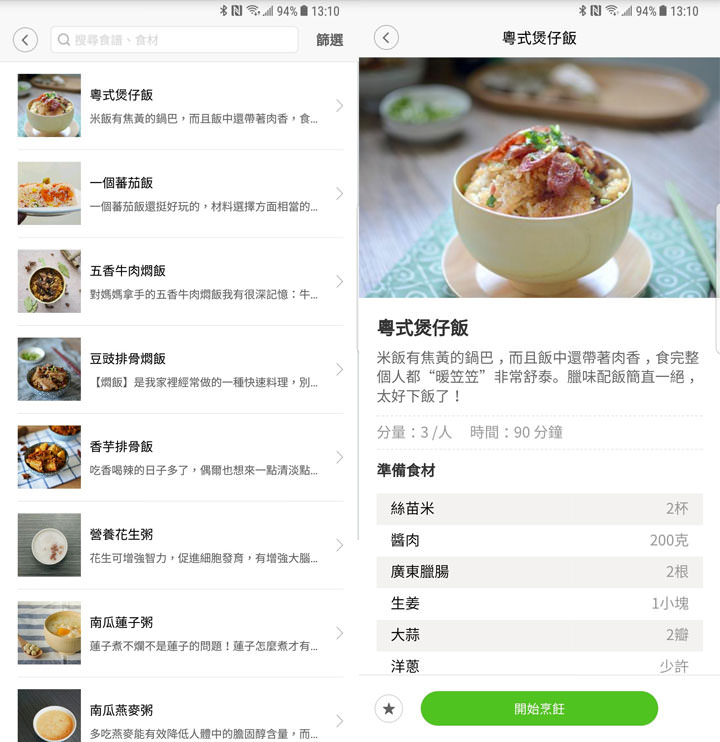The height and width of the screenshot is (742, 720).
Task: Open the 篩選 filter option
Action: [x=330, y=40]
